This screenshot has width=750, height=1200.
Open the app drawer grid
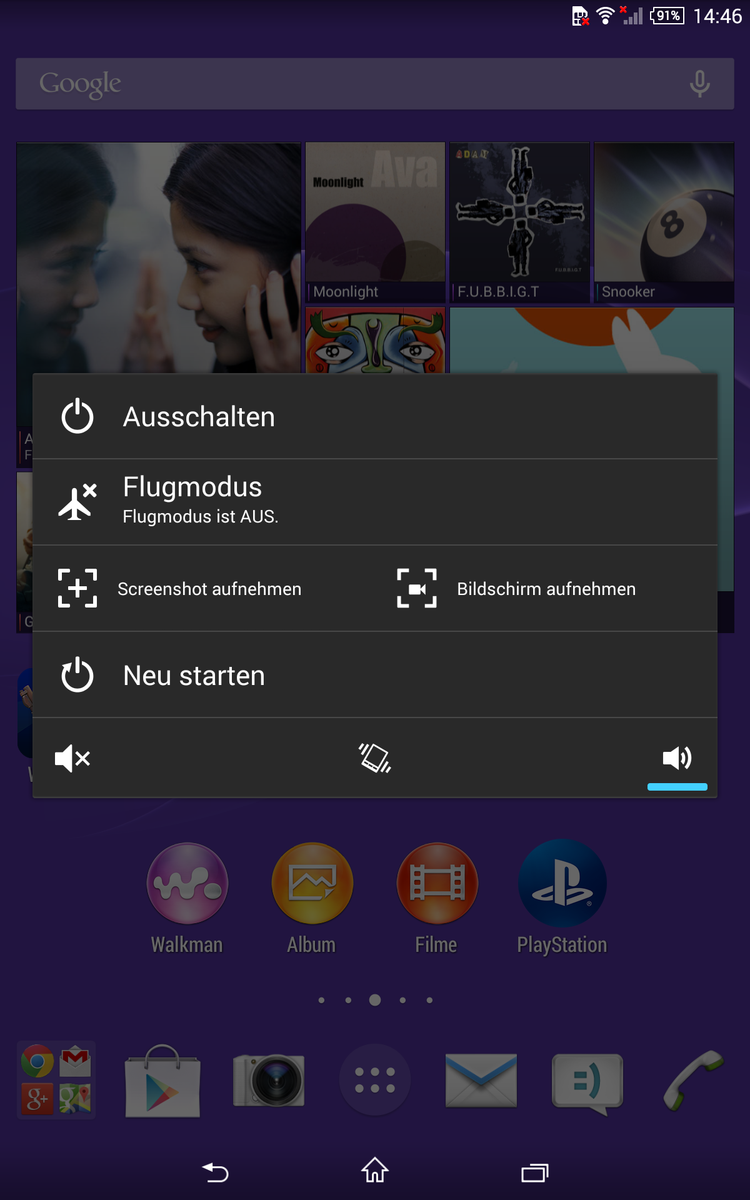point(375,1080)
